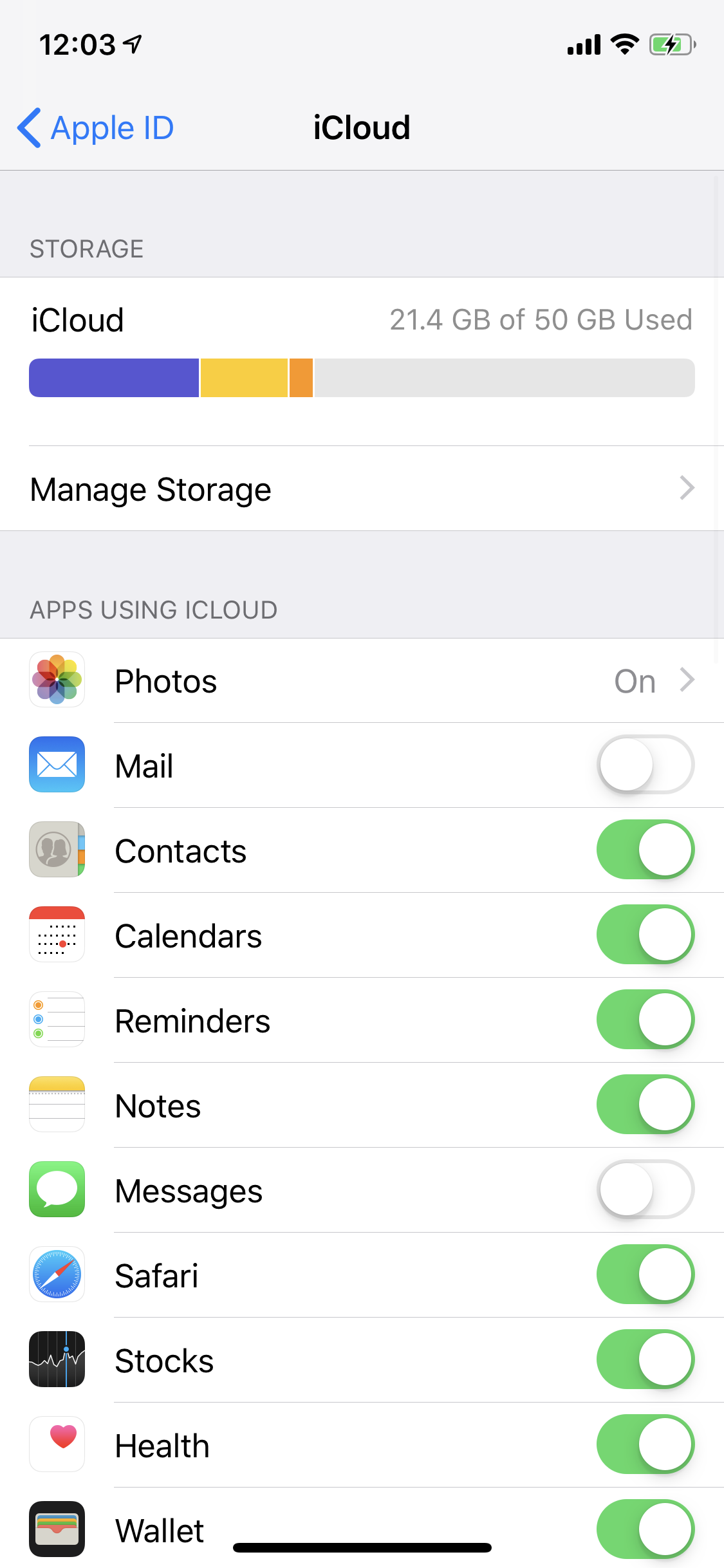Turn off Contacts iCloud sync
The image size is (724, 1568).
tap(645, 850)
